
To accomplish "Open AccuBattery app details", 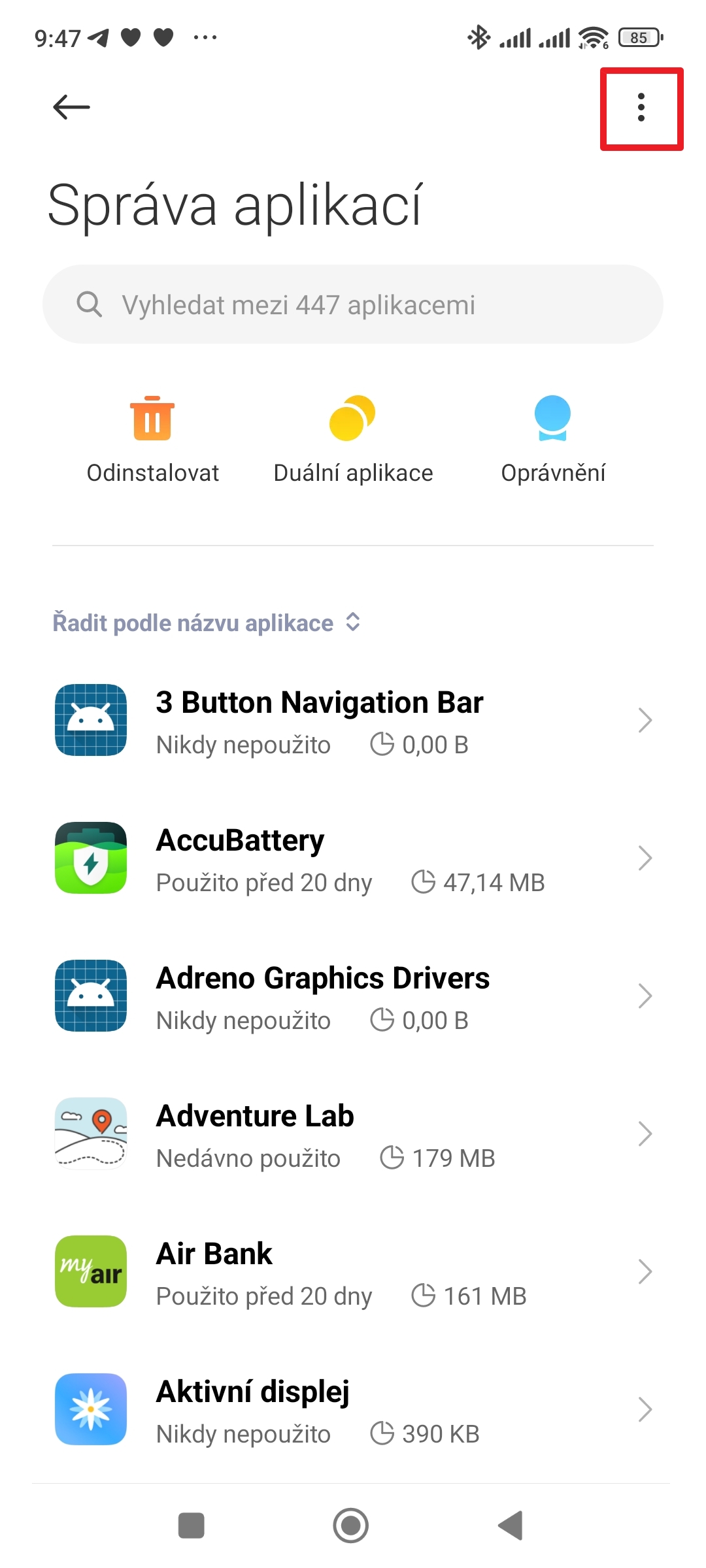I will click(x=353, y=858).
